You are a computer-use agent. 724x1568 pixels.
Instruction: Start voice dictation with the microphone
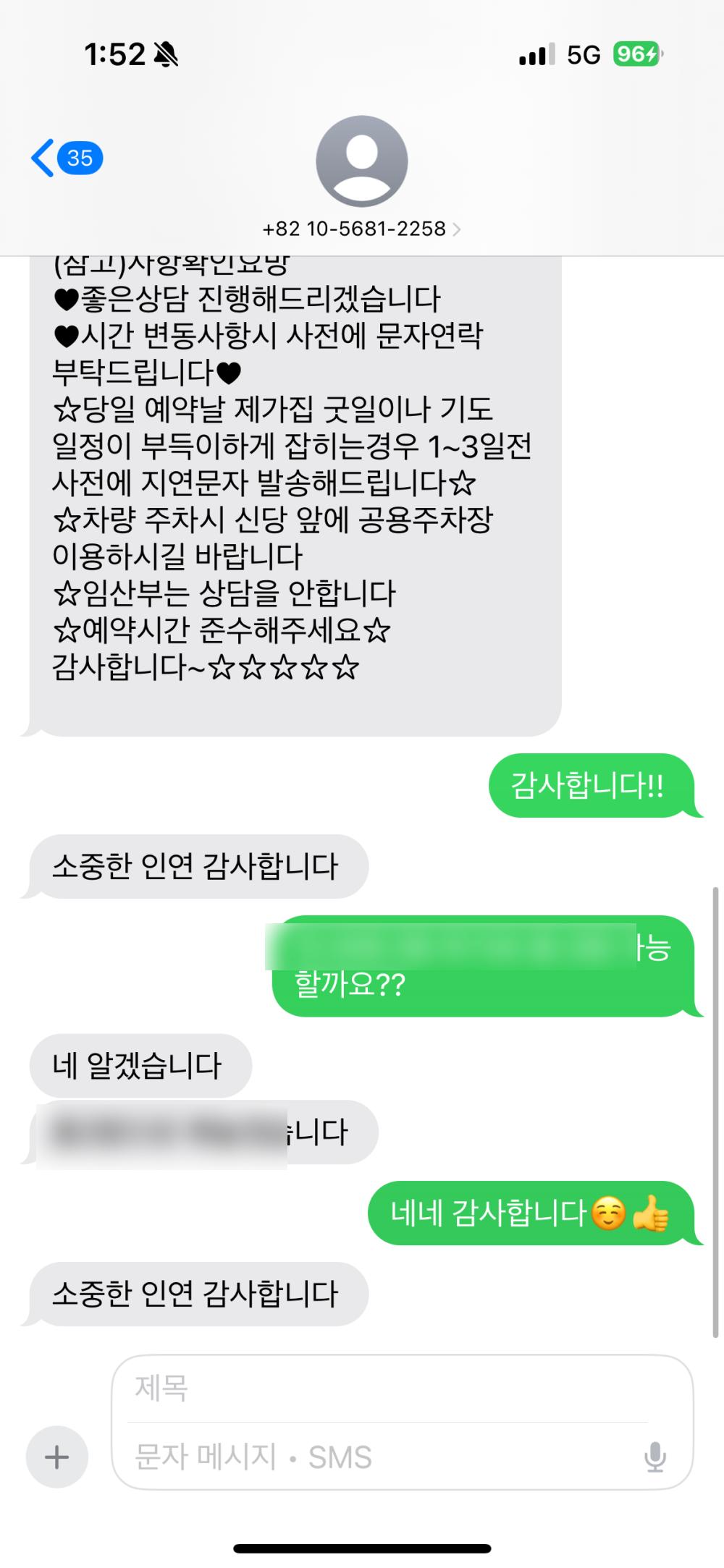(654, 1457)
